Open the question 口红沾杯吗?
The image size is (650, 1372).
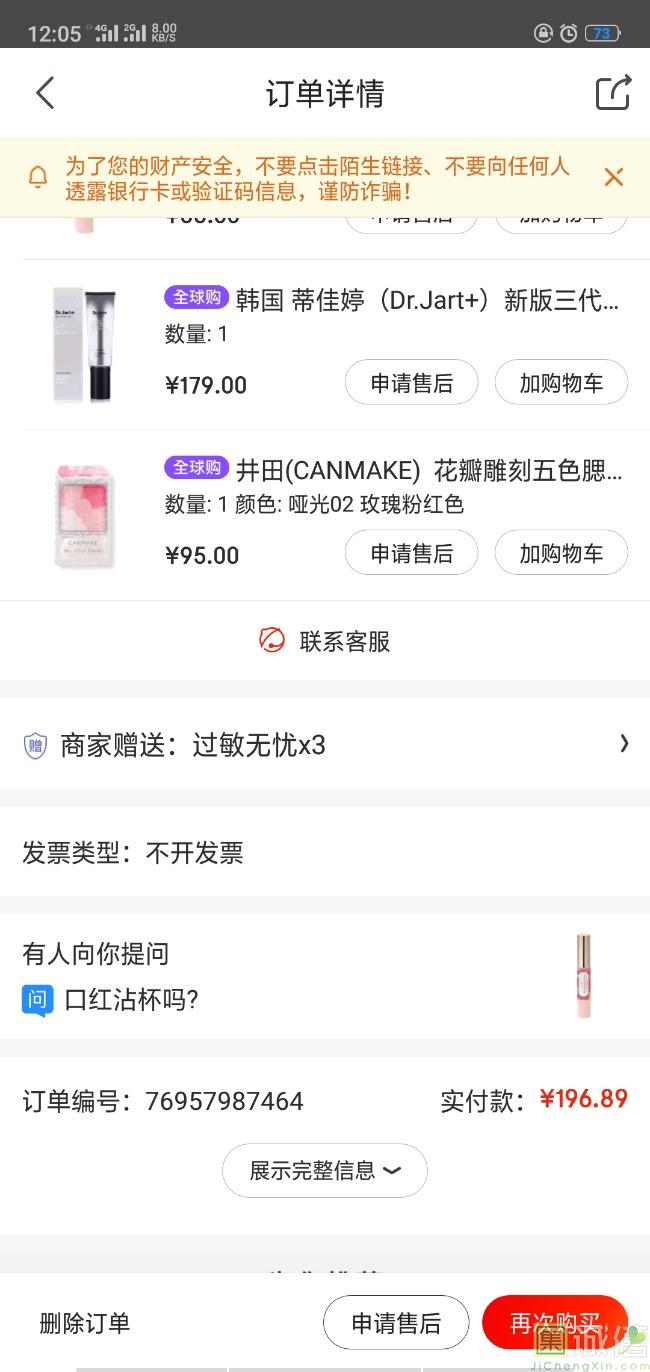131,999
